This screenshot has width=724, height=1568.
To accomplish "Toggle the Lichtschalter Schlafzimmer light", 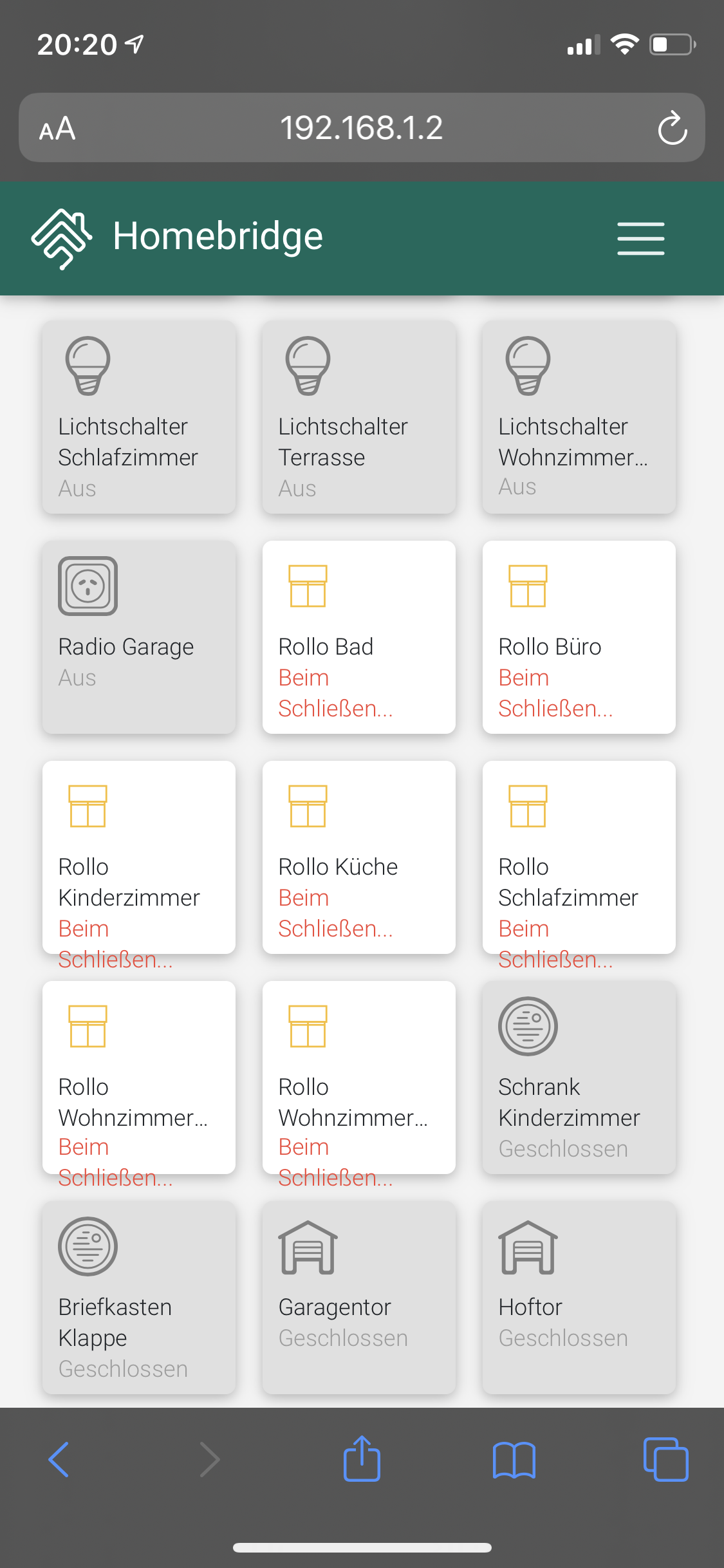I will (x=139, y=417).
